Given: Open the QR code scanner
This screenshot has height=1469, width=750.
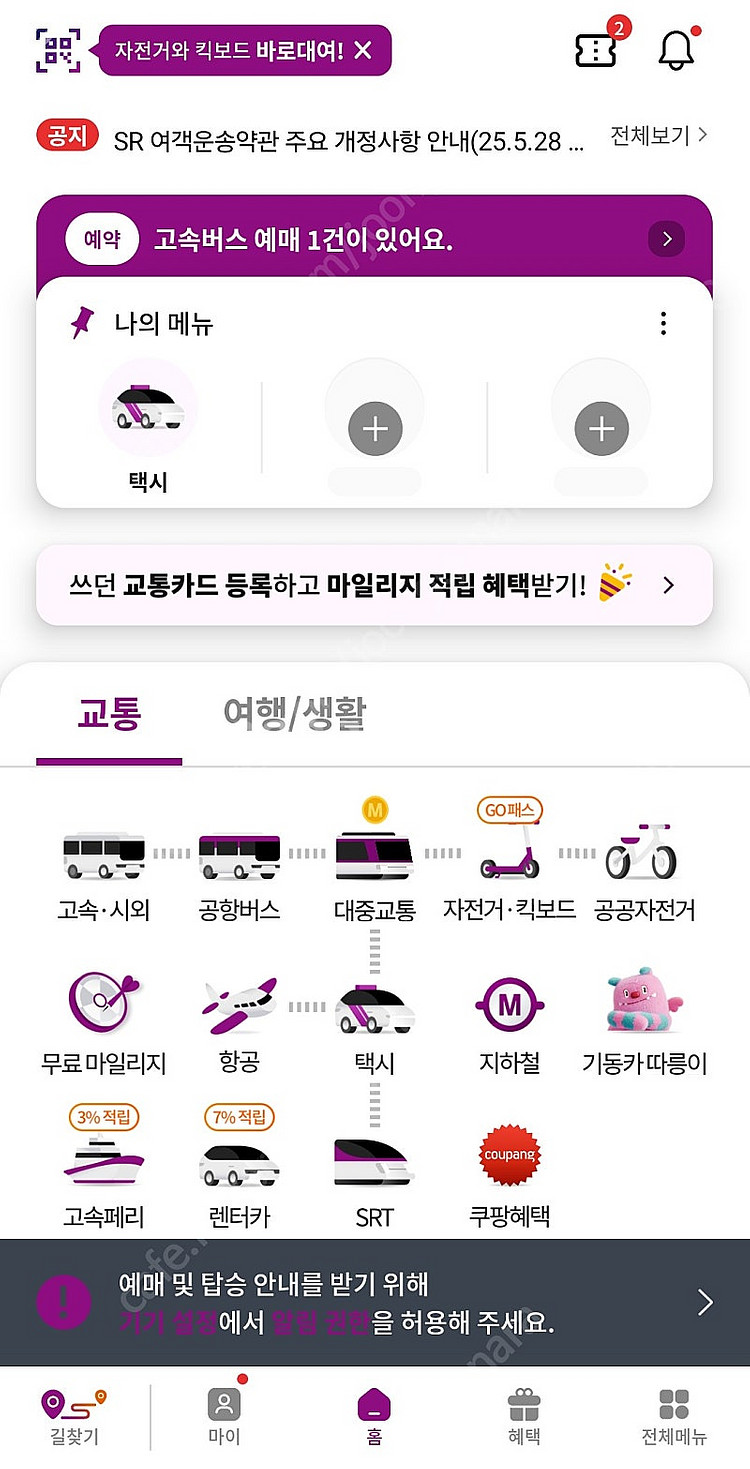Looking at the screenshot, I should (60, 48).
